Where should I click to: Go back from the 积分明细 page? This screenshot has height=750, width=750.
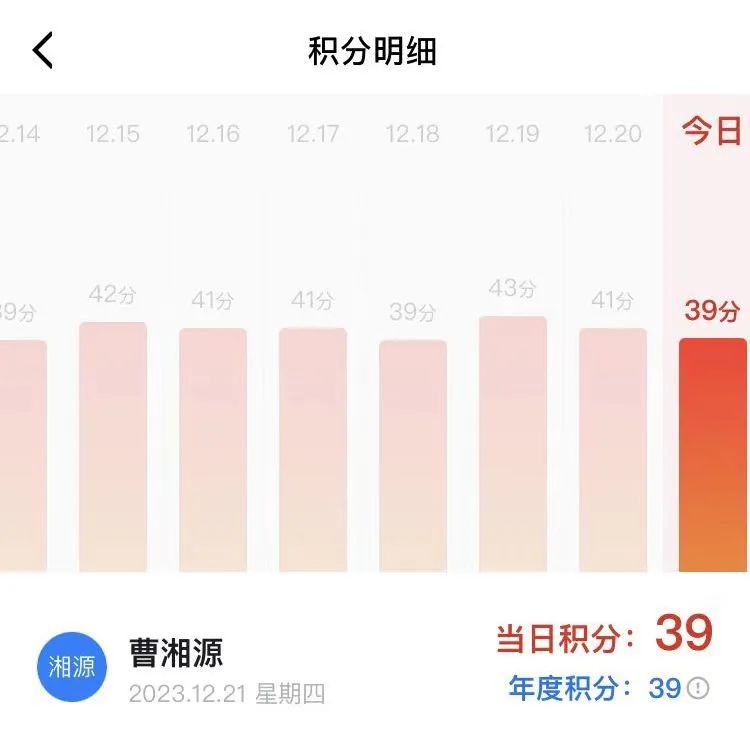coord(43,50)
